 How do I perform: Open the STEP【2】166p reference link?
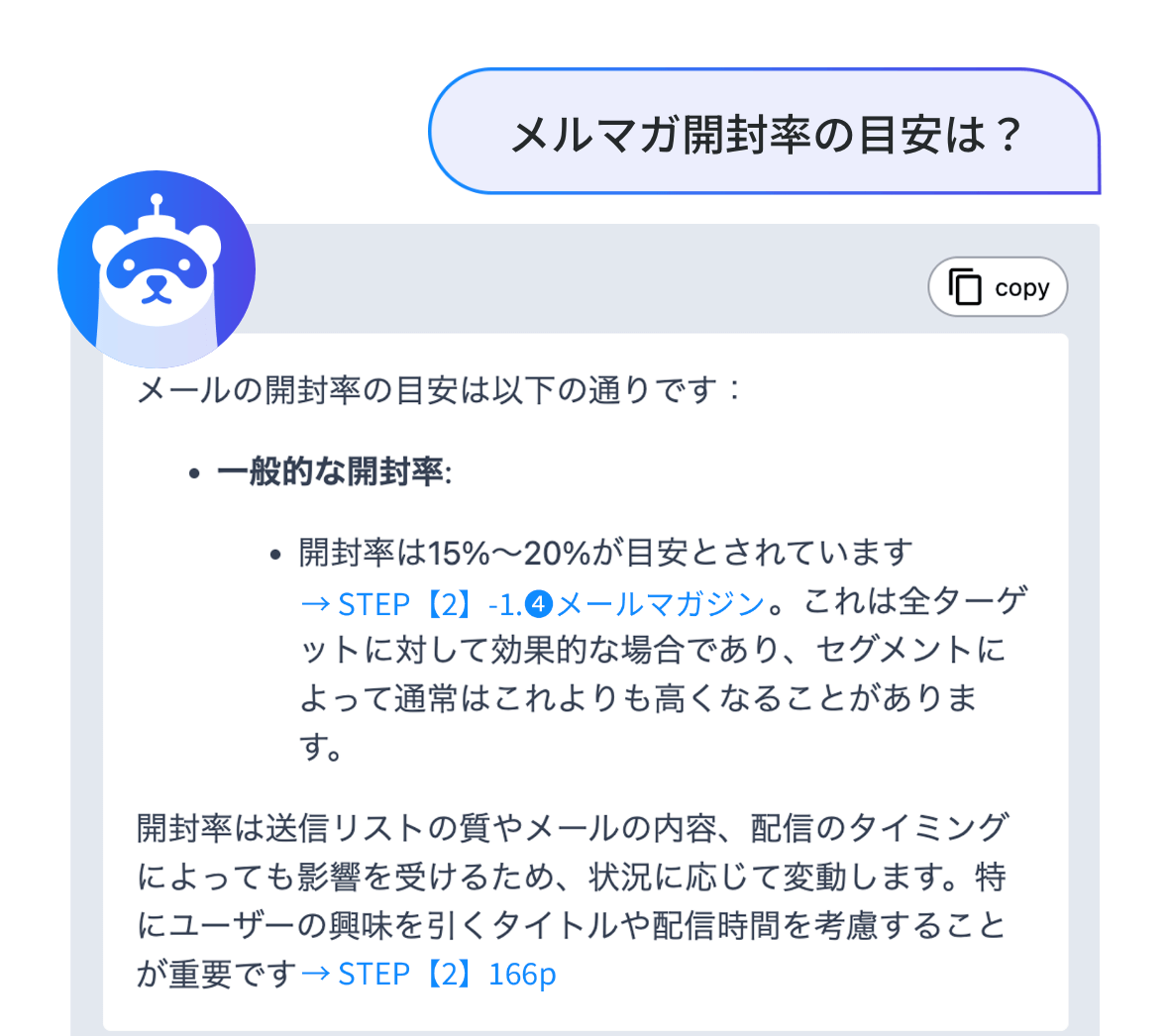pos(429,974)
